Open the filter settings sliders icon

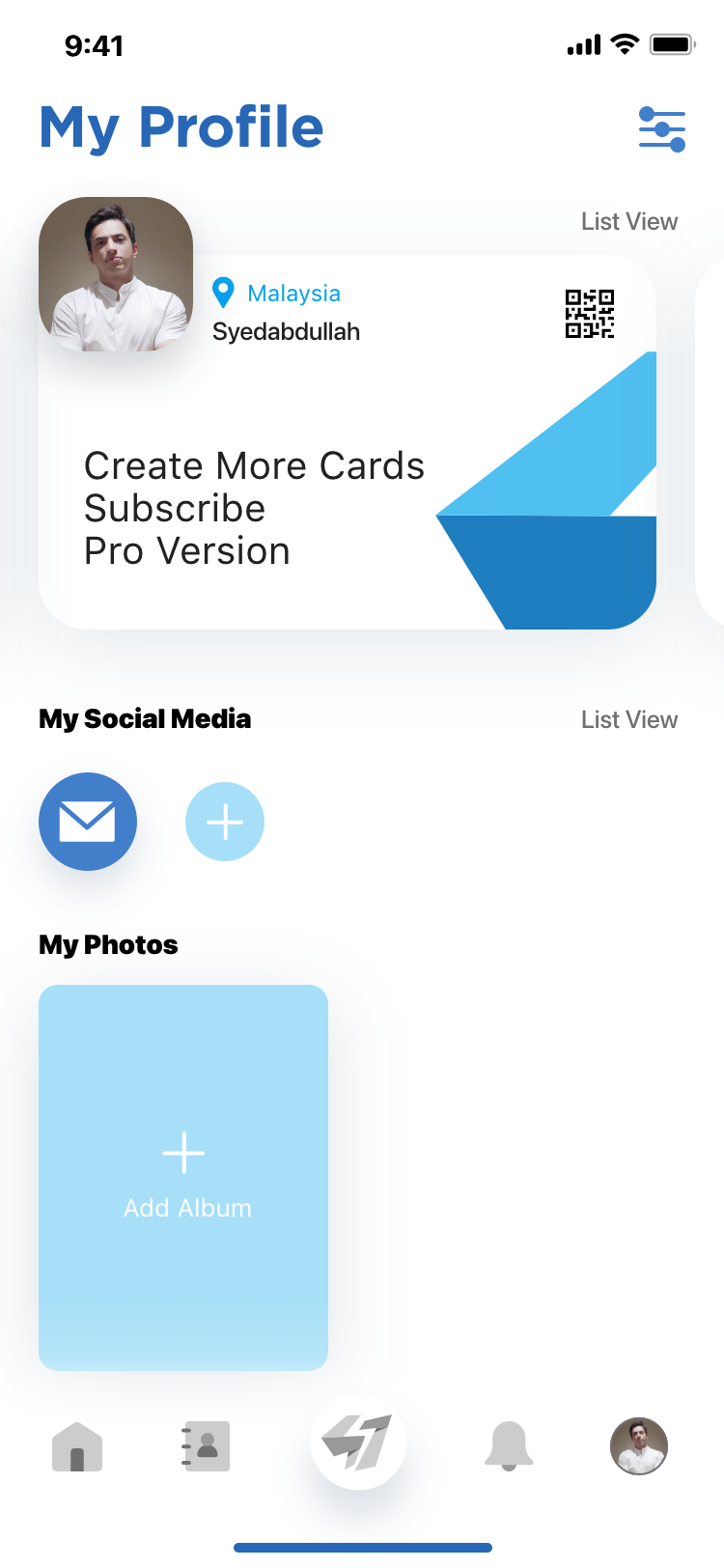pyautogui.click(x=662, y=129)
